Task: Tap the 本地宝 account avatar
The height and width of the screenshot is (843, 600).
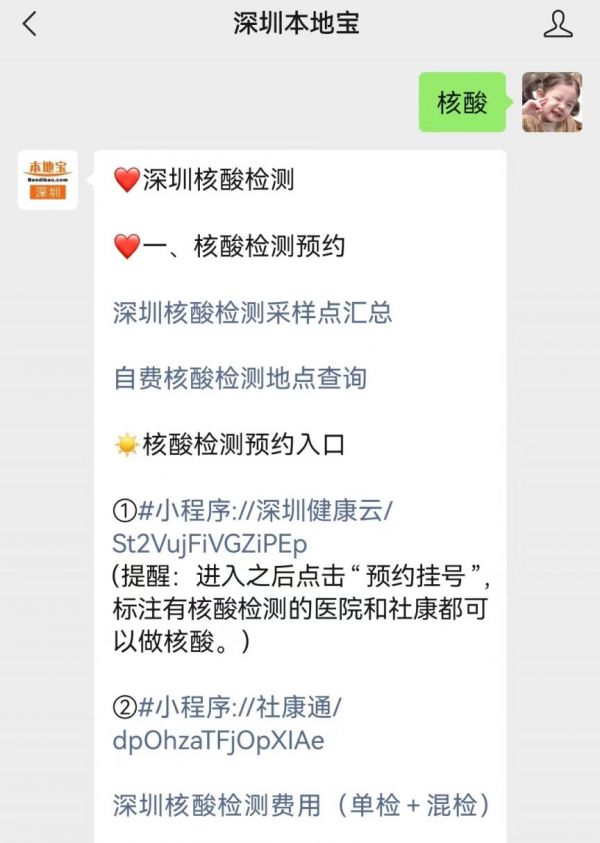Action: point(48,180)
